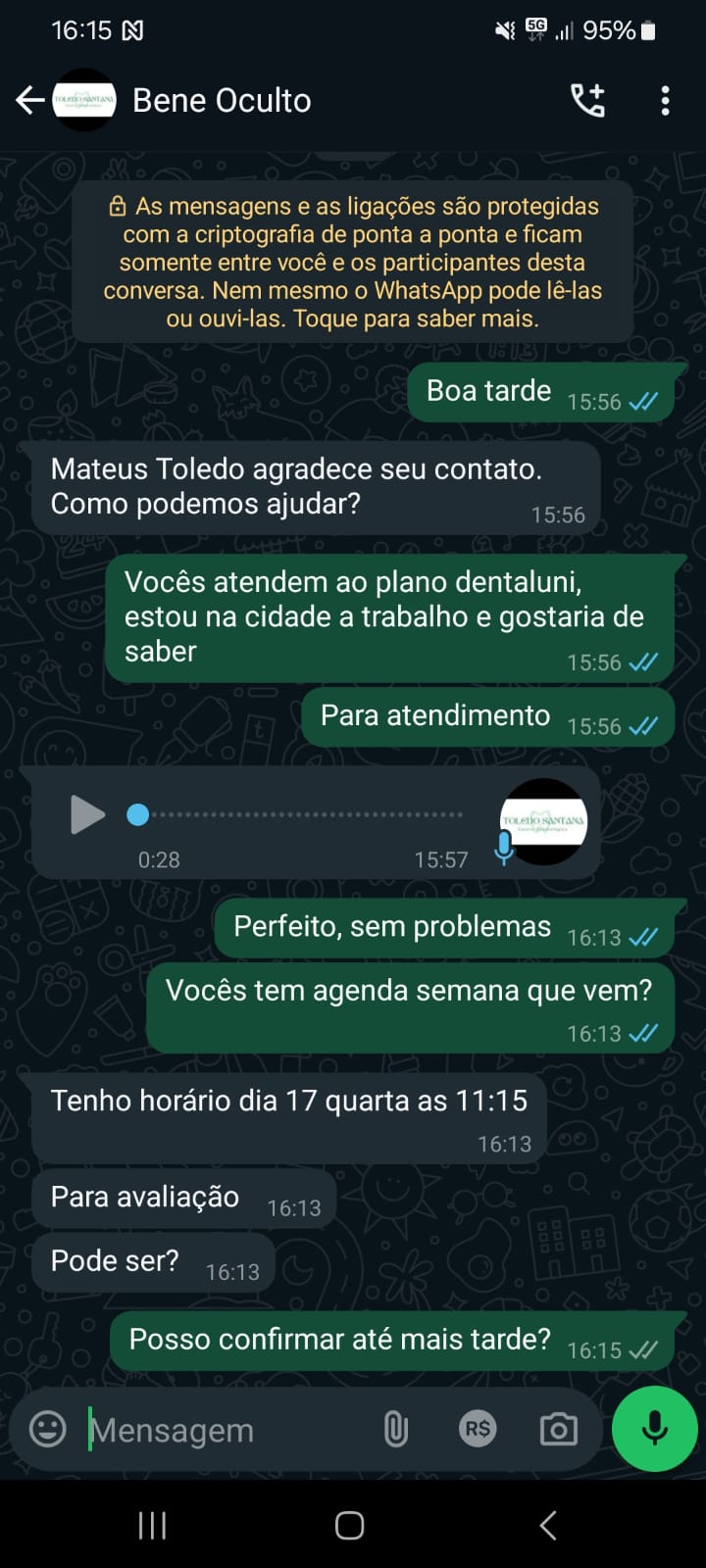Tap the system home button
The width and height of the screenshot is (706, 1568).
click(x=350, y=1525)
